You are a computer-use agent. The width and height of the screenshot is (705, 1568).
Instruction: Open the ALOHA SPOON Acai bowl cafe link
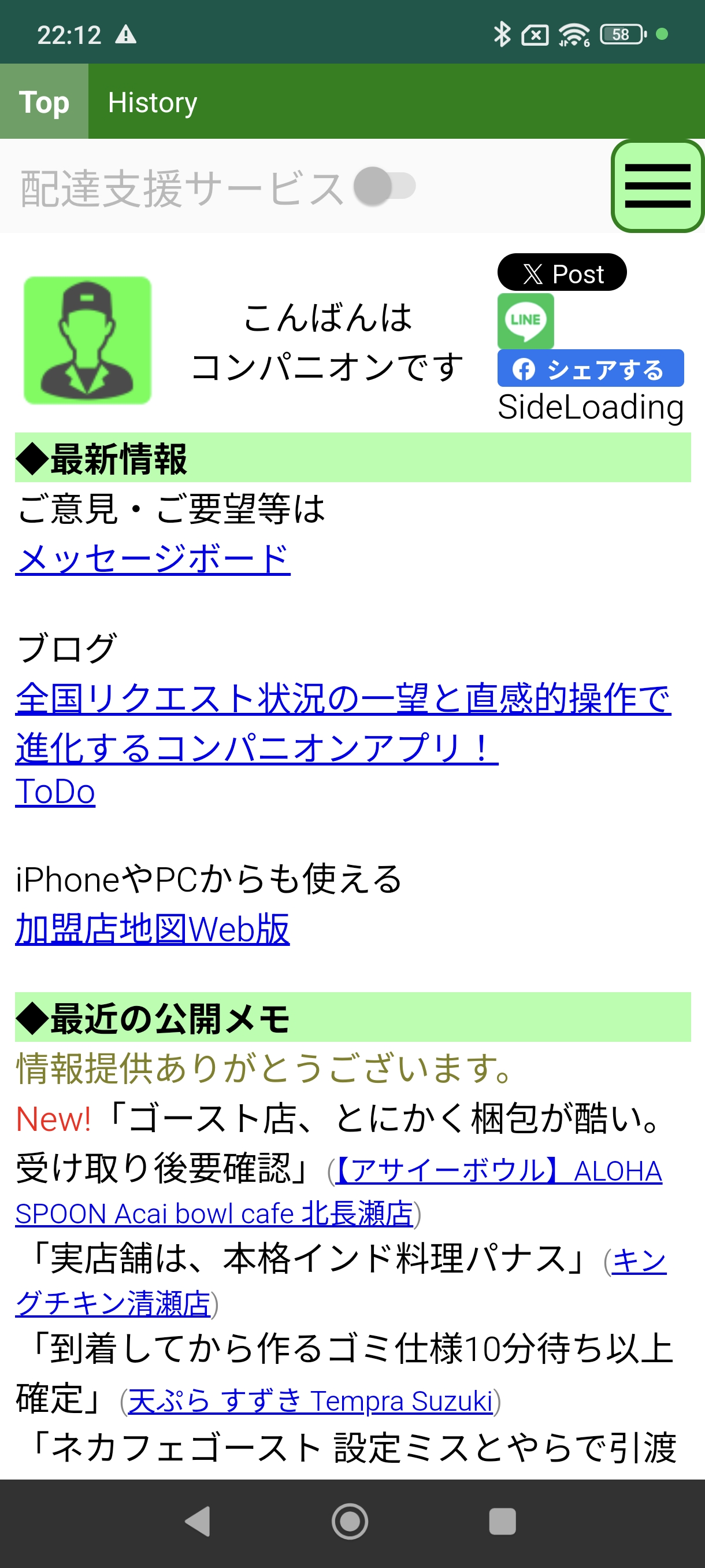click(x=339, y=1192)
